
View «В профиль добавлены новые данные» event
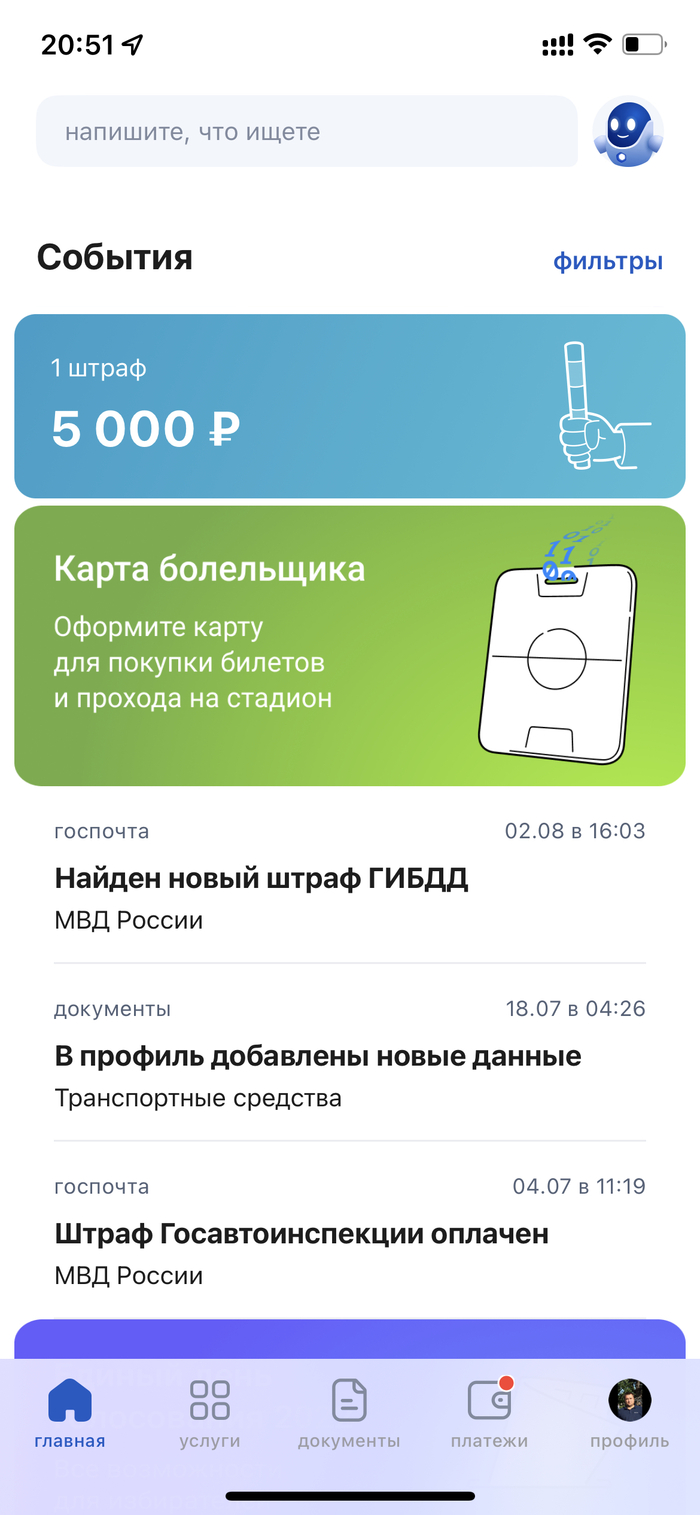click(x=349, y=1054)
